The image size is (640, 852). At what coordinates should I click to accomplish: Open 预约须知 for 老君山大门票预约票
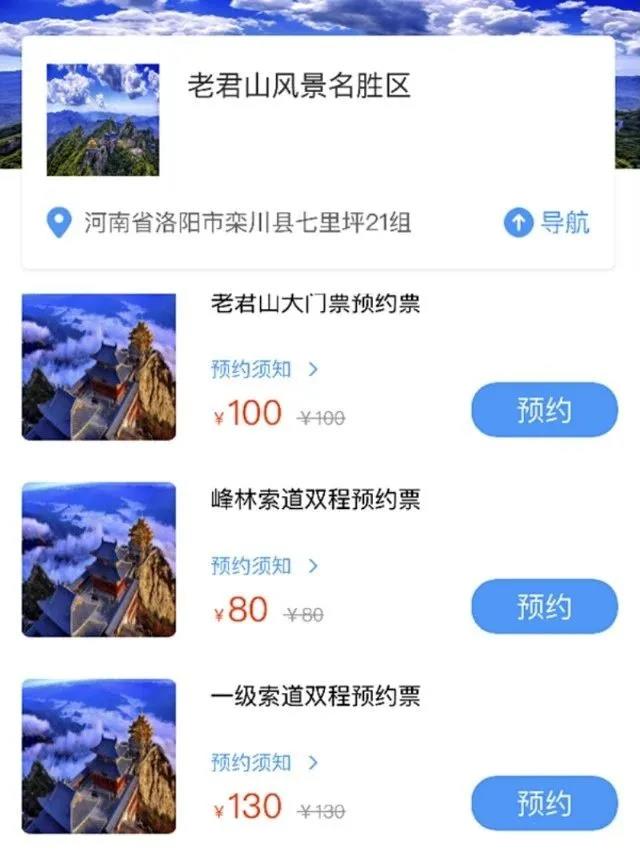tap(264, 369)
